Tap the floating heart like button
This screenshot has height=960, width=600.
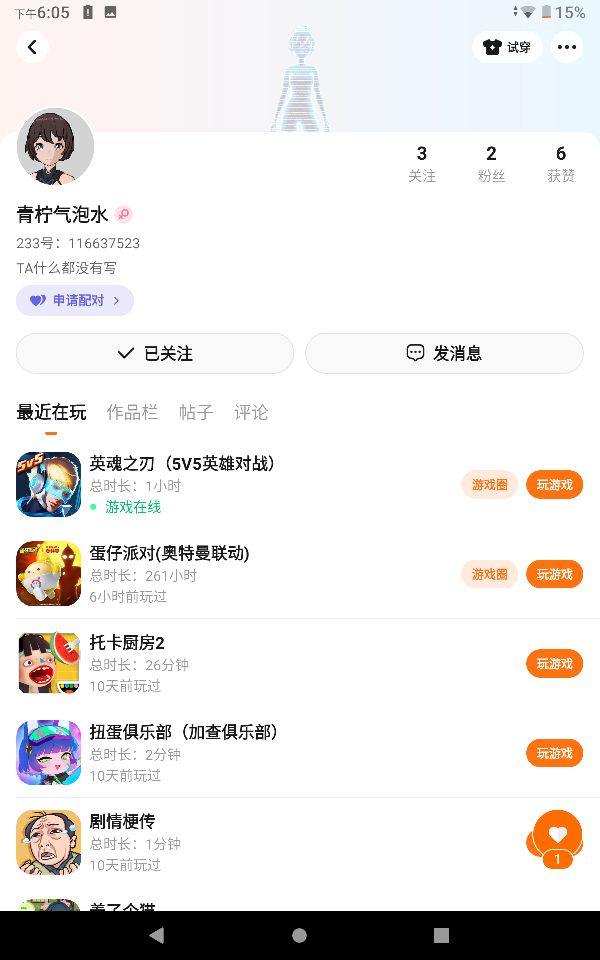(x=557, y=835)
